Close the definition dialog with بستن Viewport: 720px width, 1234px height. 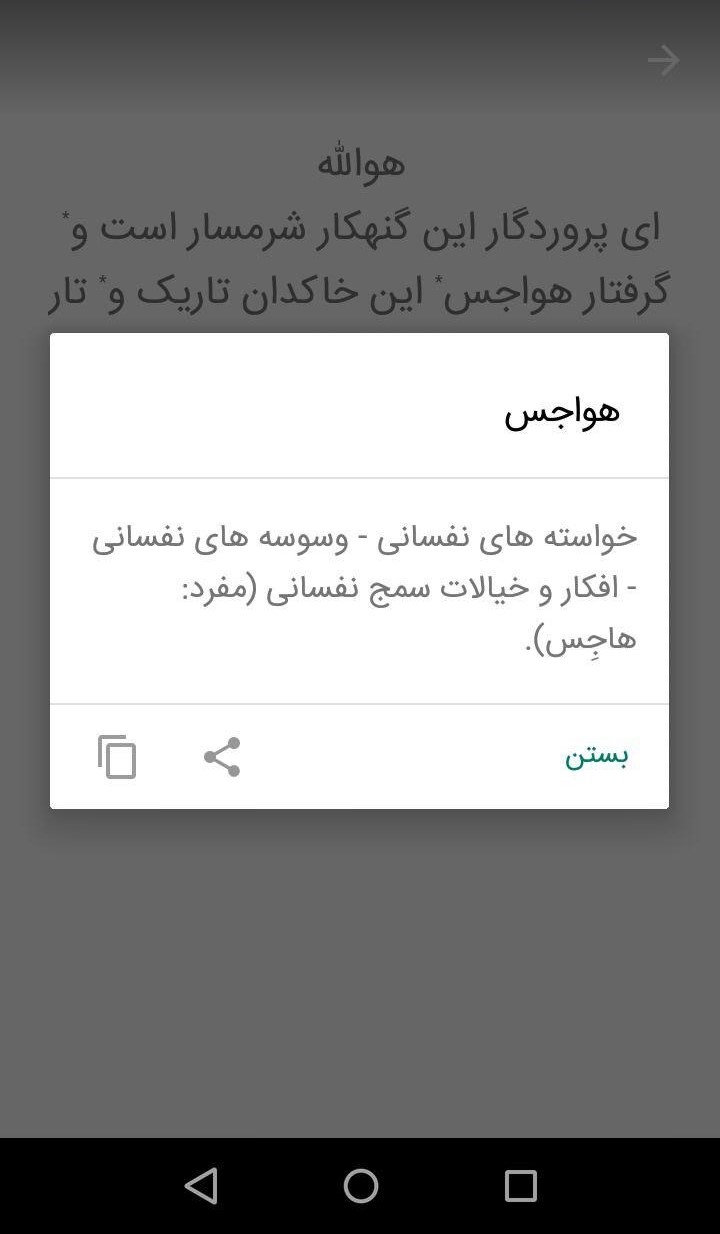coord(596,756)
